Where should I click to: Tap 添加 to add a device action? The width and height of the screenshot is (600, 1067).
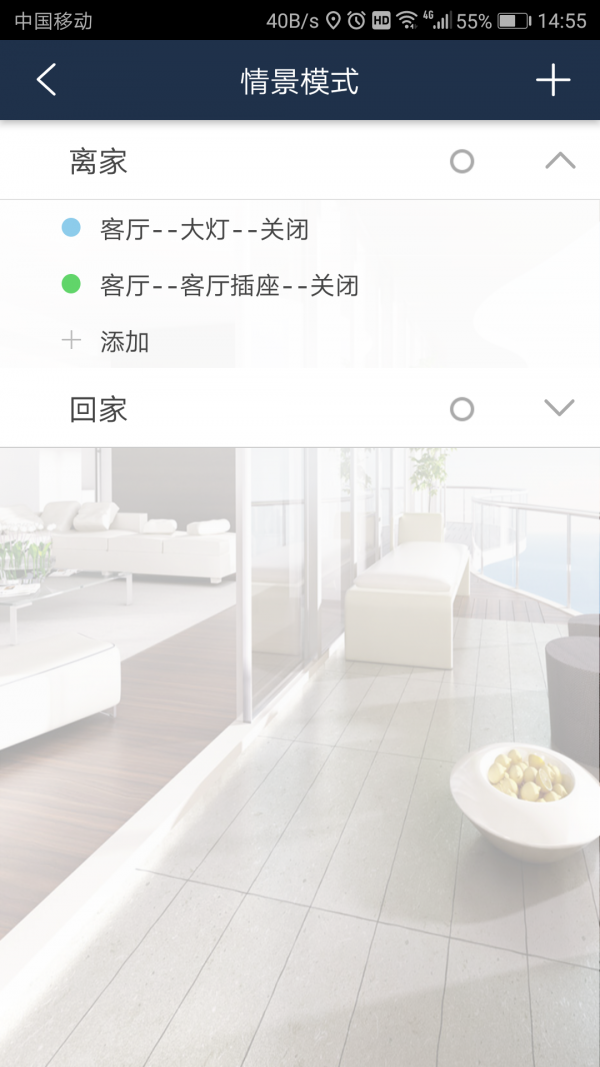(x=123, y=342)
